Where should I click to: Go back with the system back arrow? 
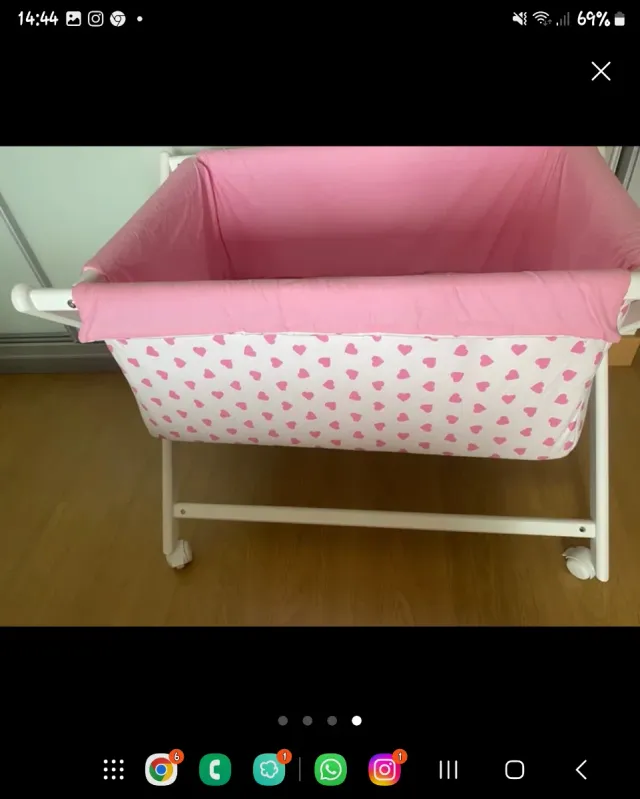[581, 769]
